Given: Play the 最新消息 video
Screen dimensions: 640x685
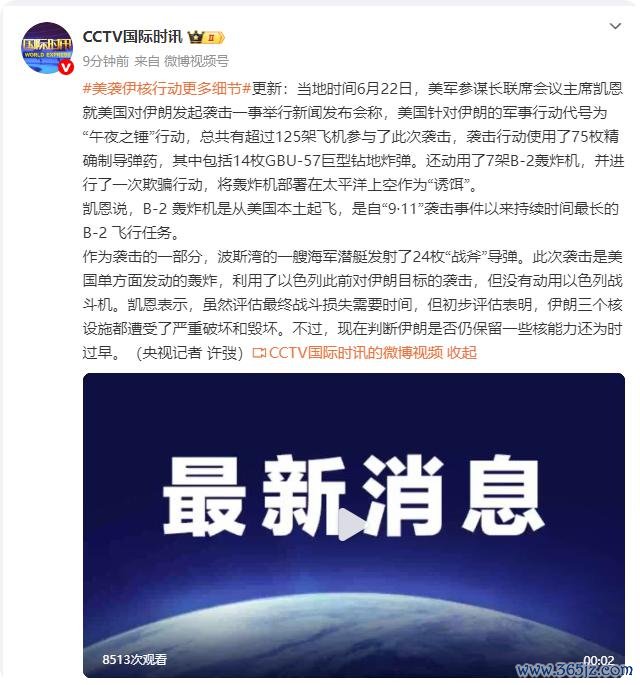Looking at the screenshot, I should (351, 524).
